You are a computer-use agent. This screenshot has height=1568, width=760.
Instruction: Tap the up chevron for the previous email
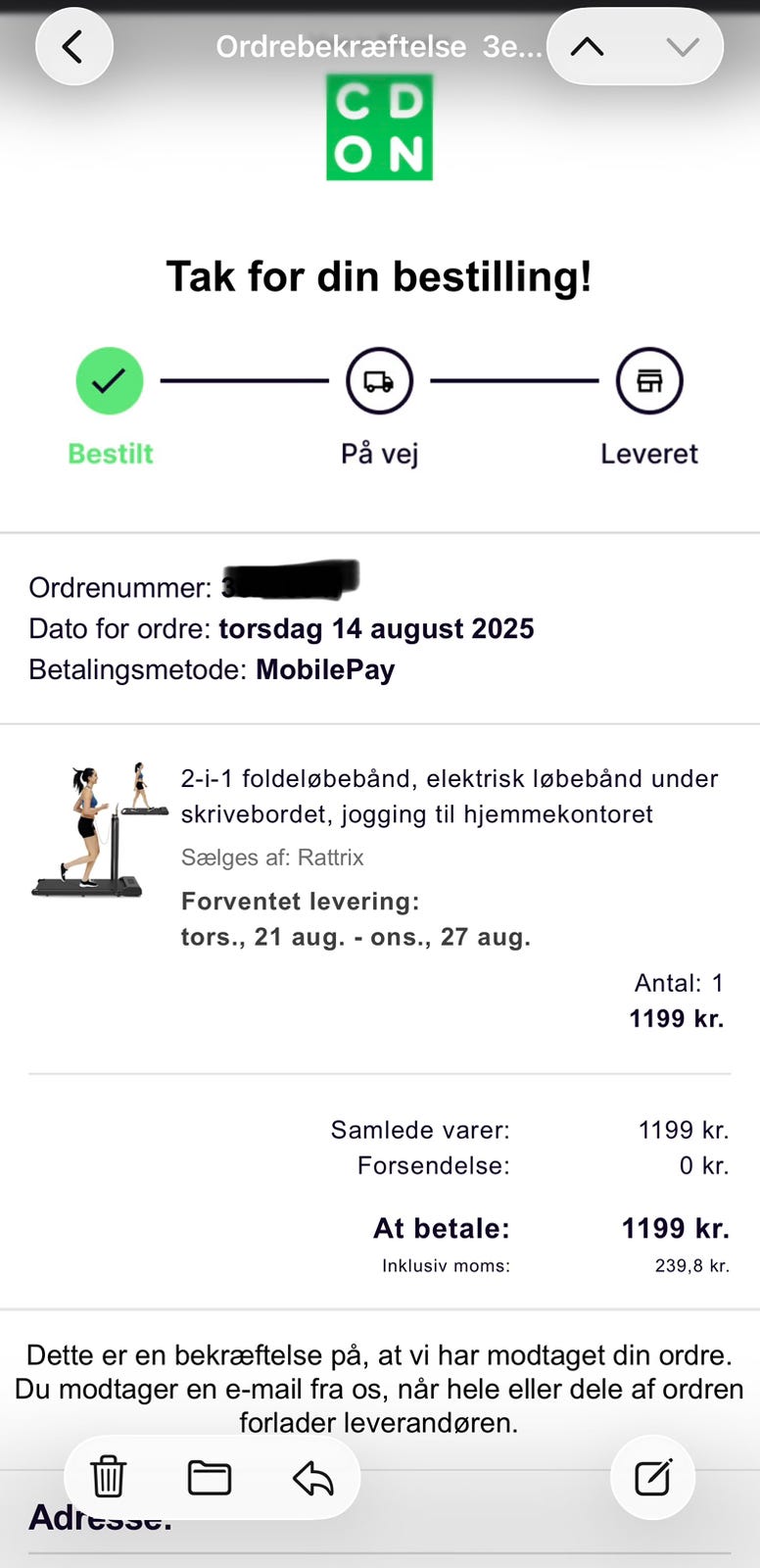coord(588,45)
